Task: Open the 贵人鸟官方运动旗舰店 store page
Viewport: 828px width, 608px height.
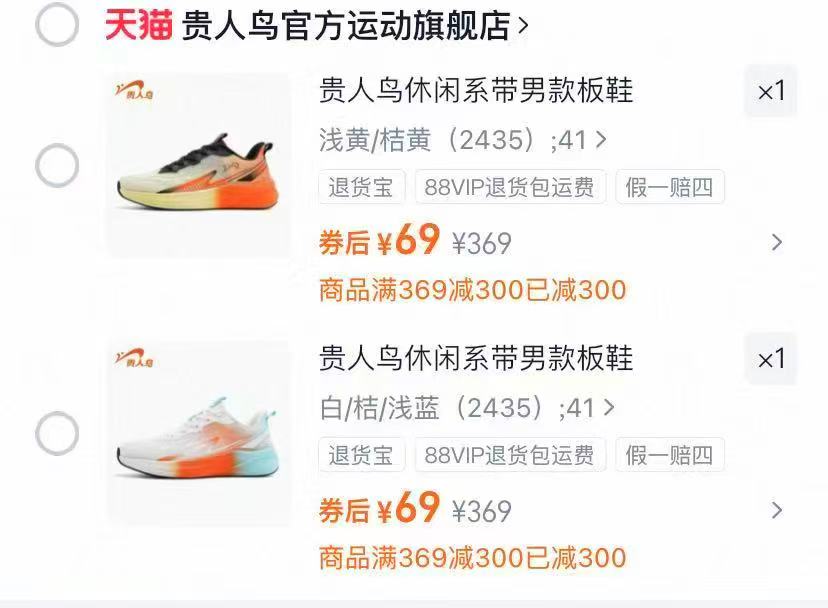Action: tap(345, 26)
